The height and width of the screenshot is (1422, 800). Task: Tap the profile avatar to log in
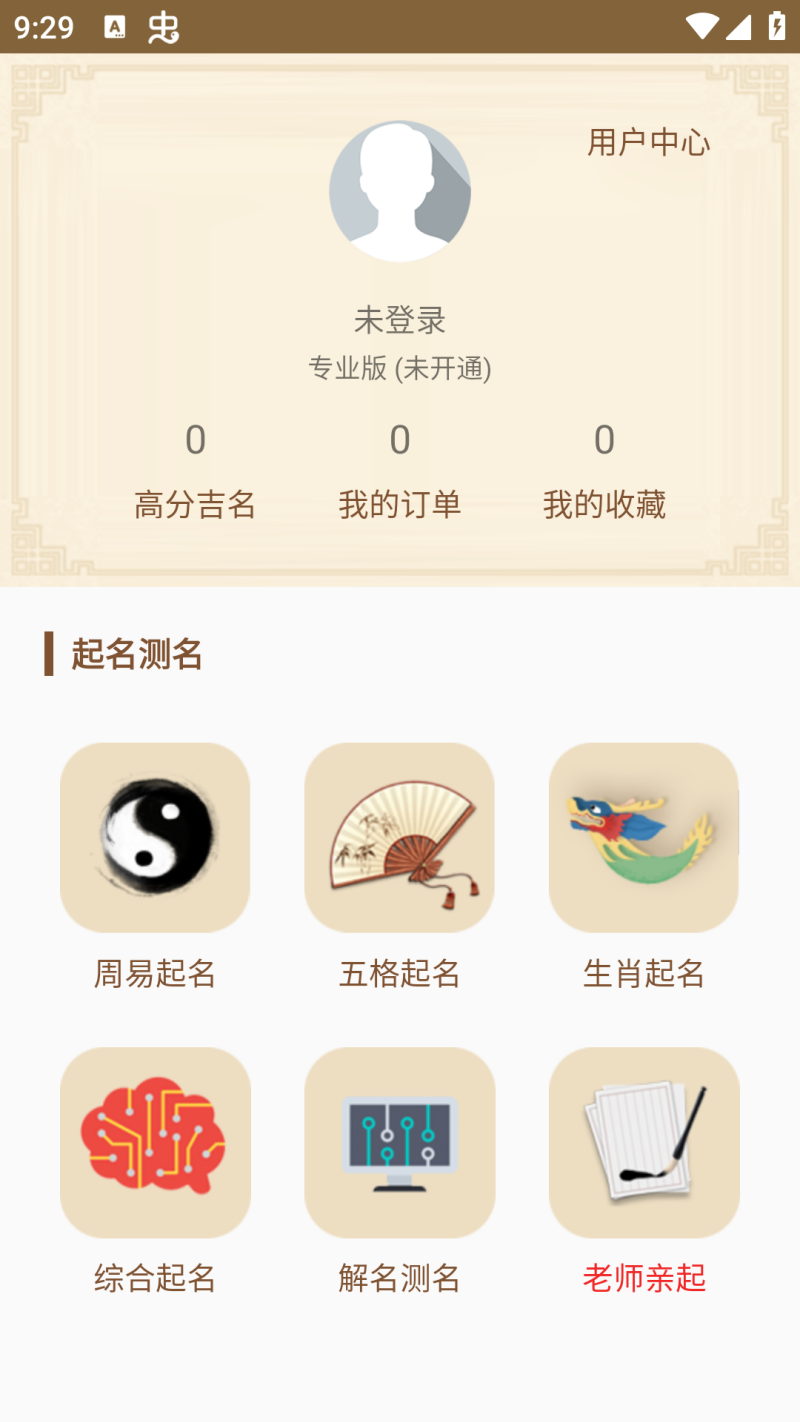coord(399,192)
